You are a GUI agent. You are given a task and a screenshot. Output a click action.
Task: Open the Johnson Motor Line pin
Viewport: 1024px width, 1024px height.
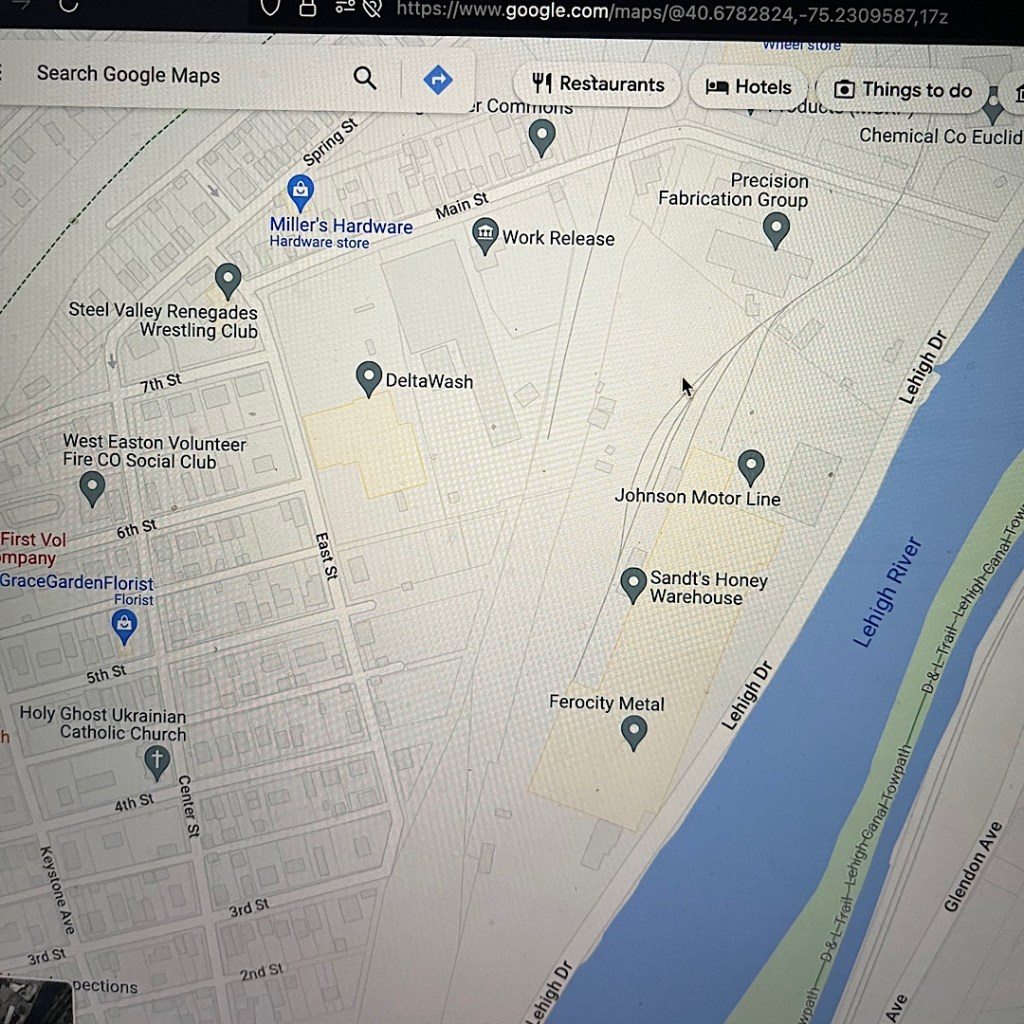pyautogui.click(x=751, y=466)
